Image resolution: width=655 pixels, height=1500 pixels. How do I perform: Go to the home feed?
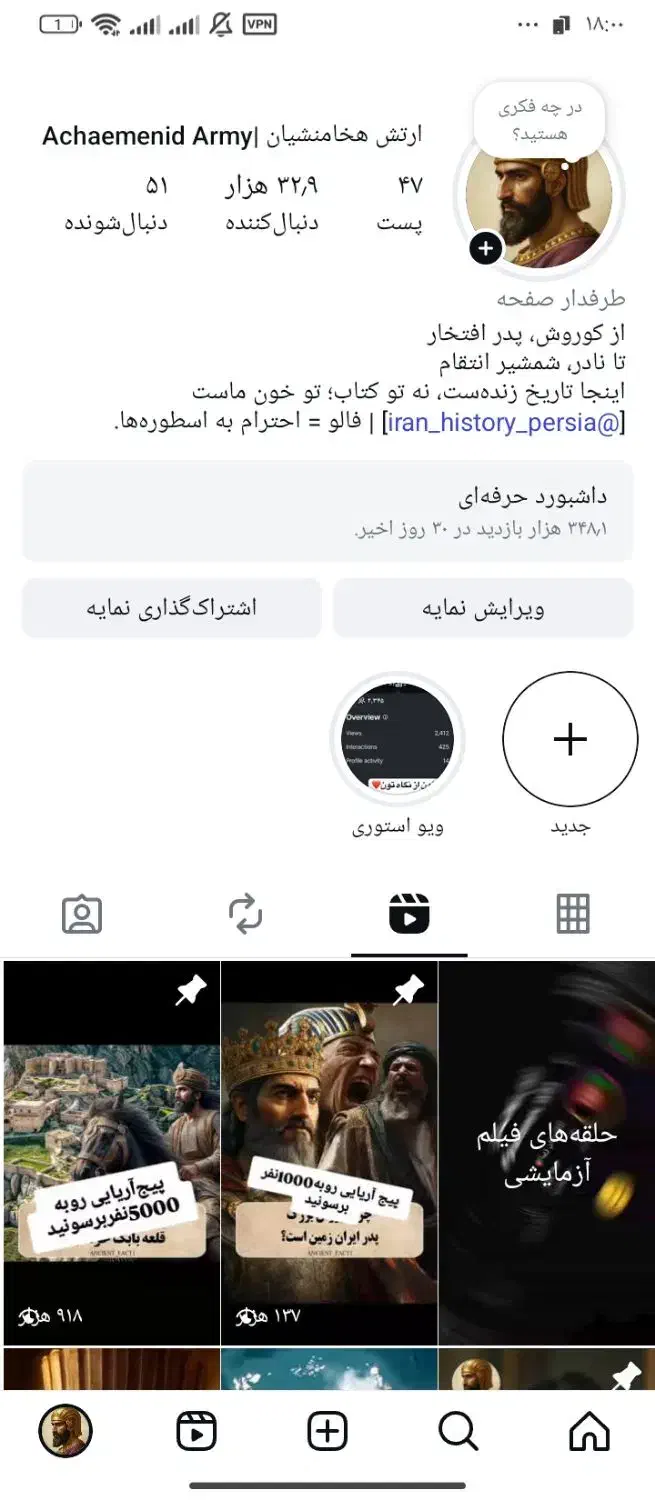(x=589, y=1432)
